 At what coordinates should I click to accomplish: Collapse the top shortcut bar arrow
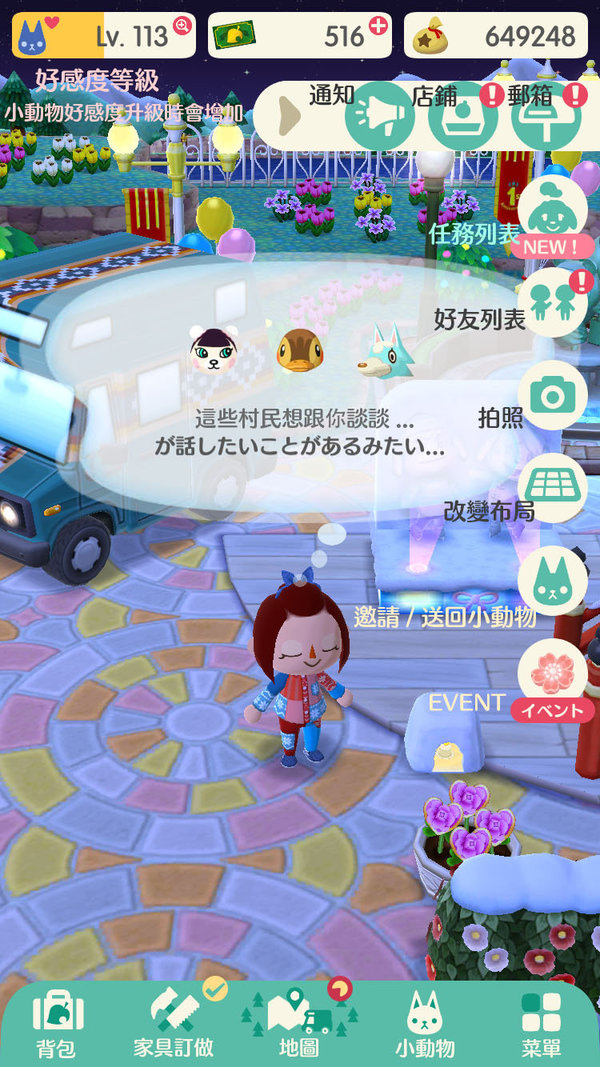288,116
